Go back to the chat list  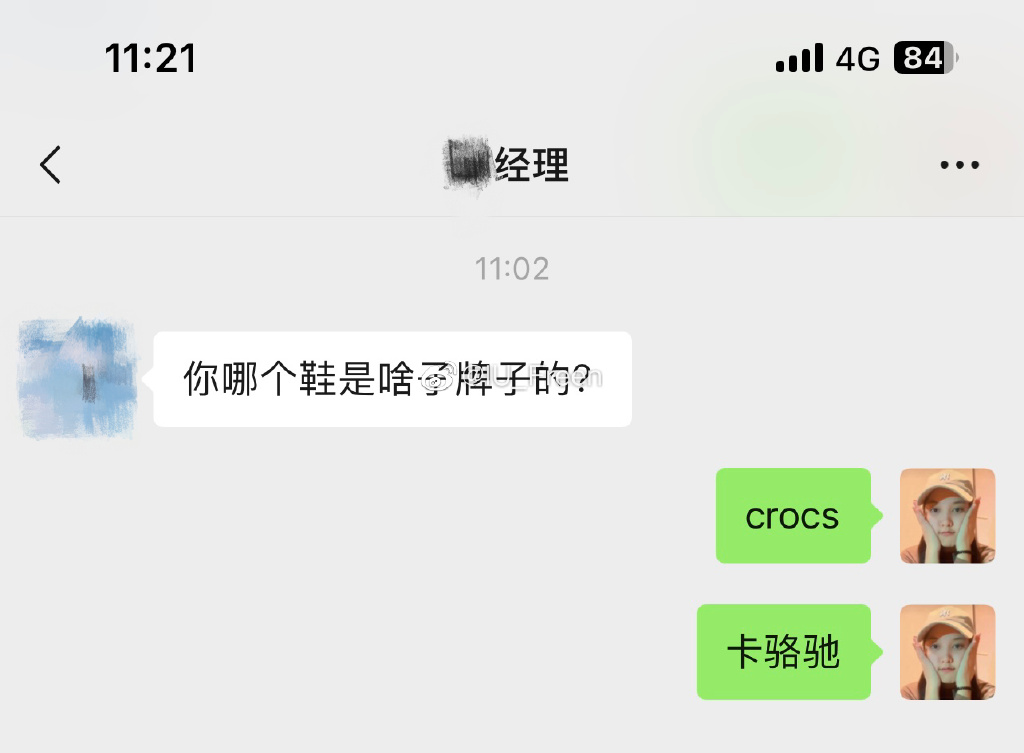[x=51, y=164]
